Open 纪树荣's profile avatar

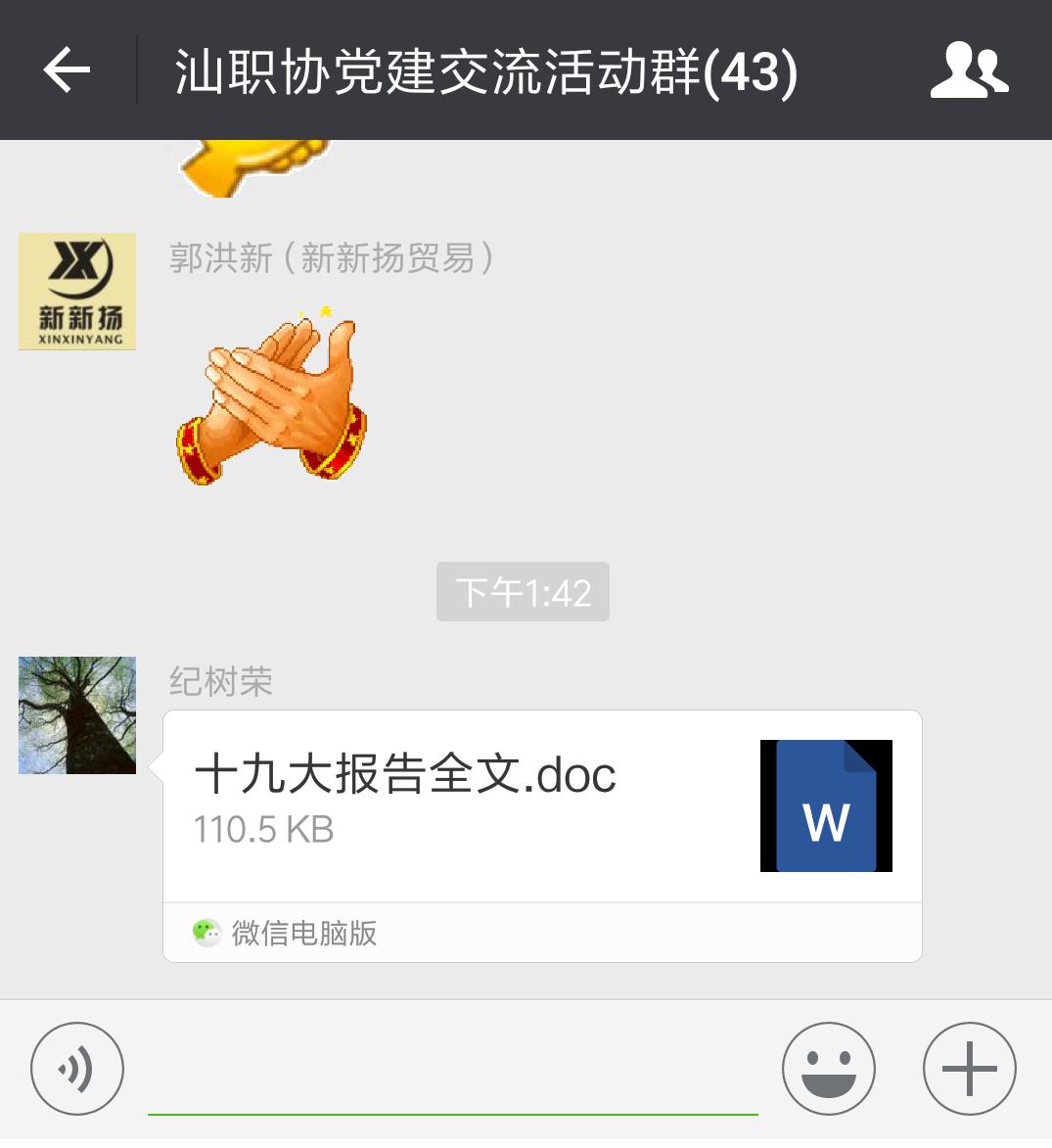pyautogui.click(x=77, y=715)
